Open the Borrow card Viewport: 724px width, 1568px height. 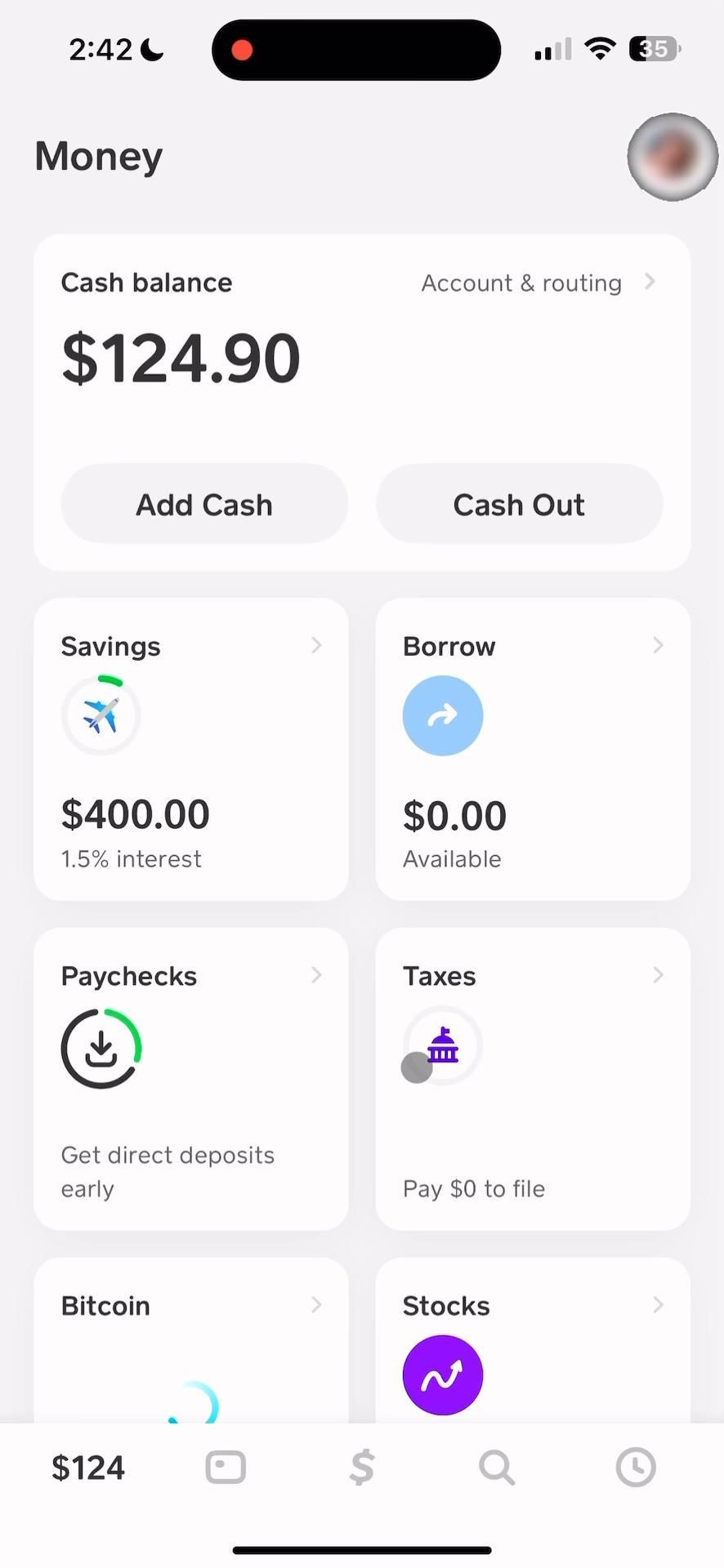pos(533,748)
